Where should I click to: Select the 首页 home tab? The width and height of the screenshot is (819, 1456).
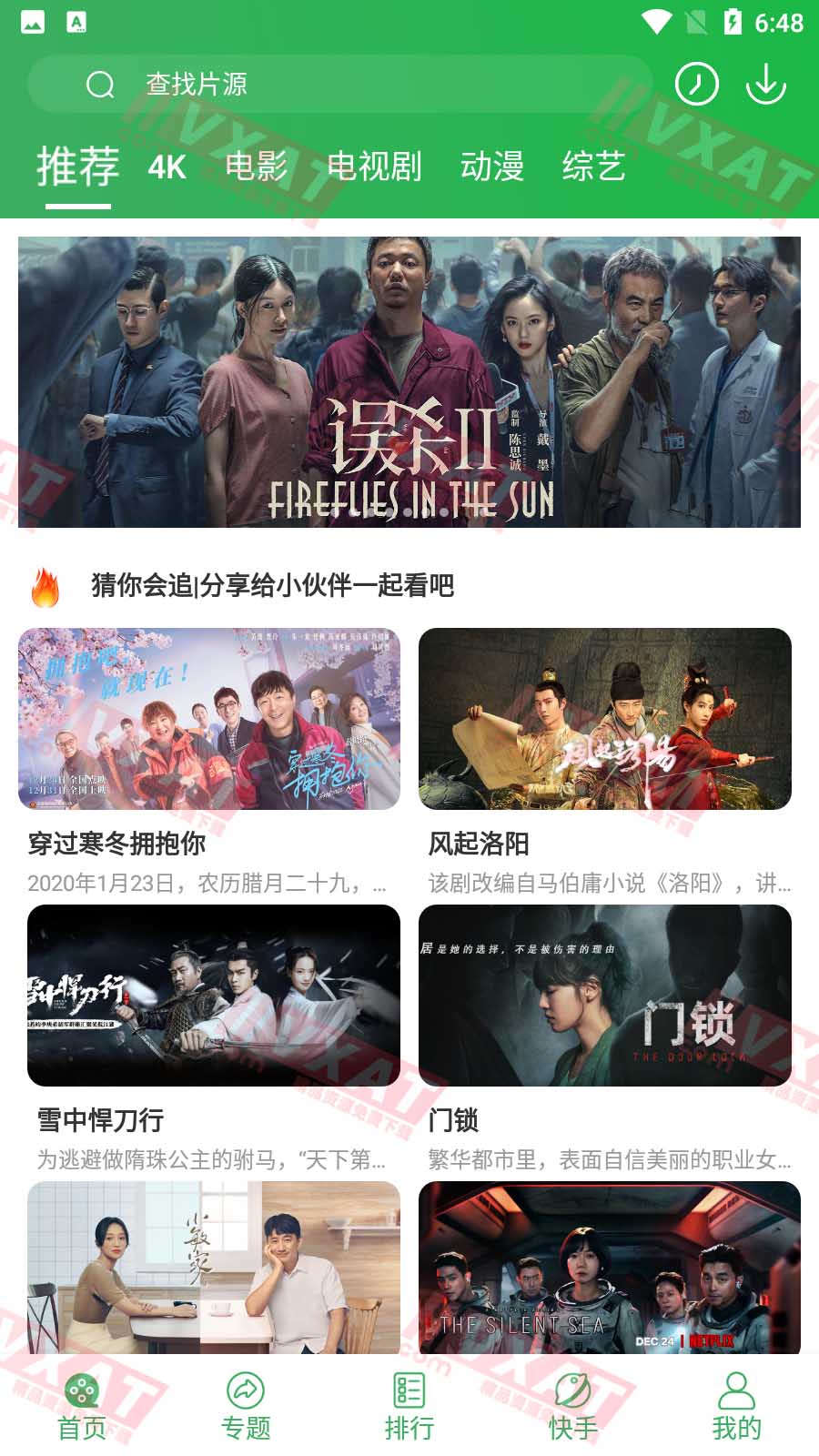82,1407
